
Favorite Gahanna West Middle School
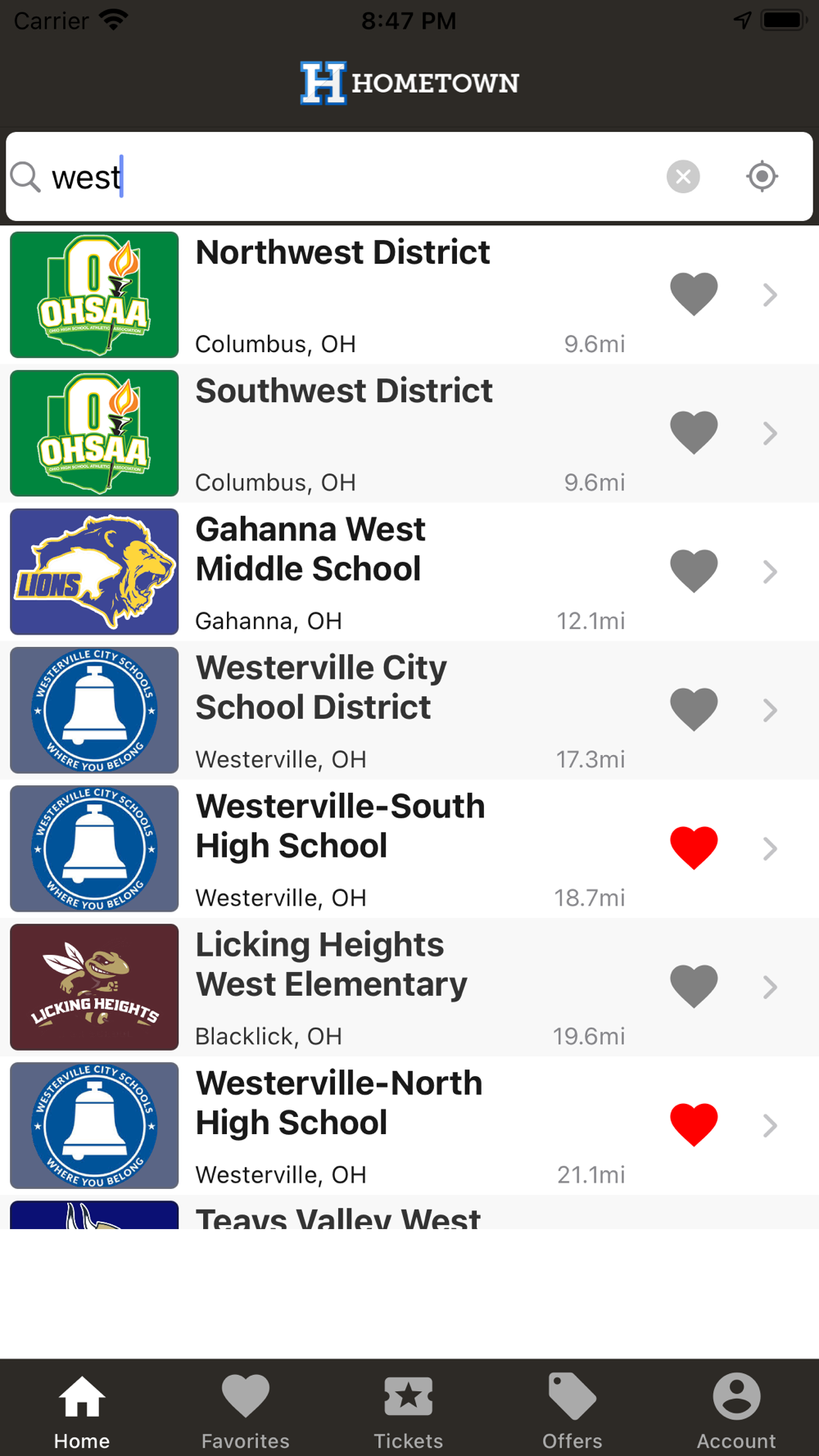[694, 571]
